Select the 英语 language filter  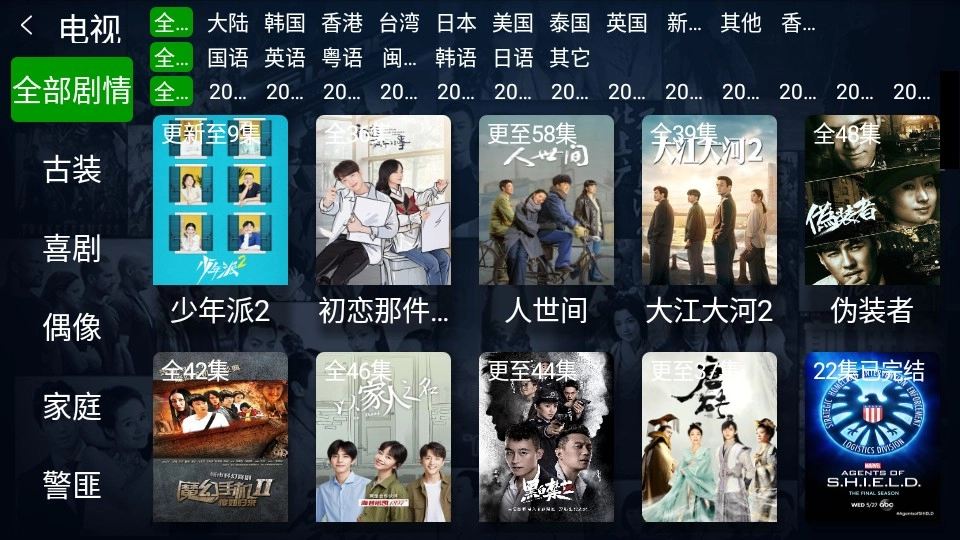pos(285,58)
